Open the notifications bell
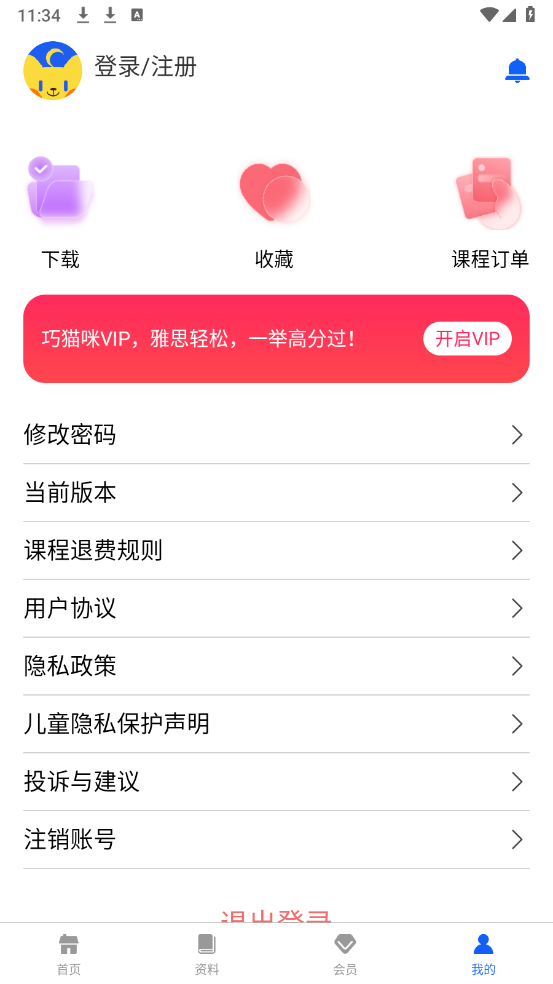The width and height of the screenshot is (553, 984). pyautogui.click(x=517, y=70)
